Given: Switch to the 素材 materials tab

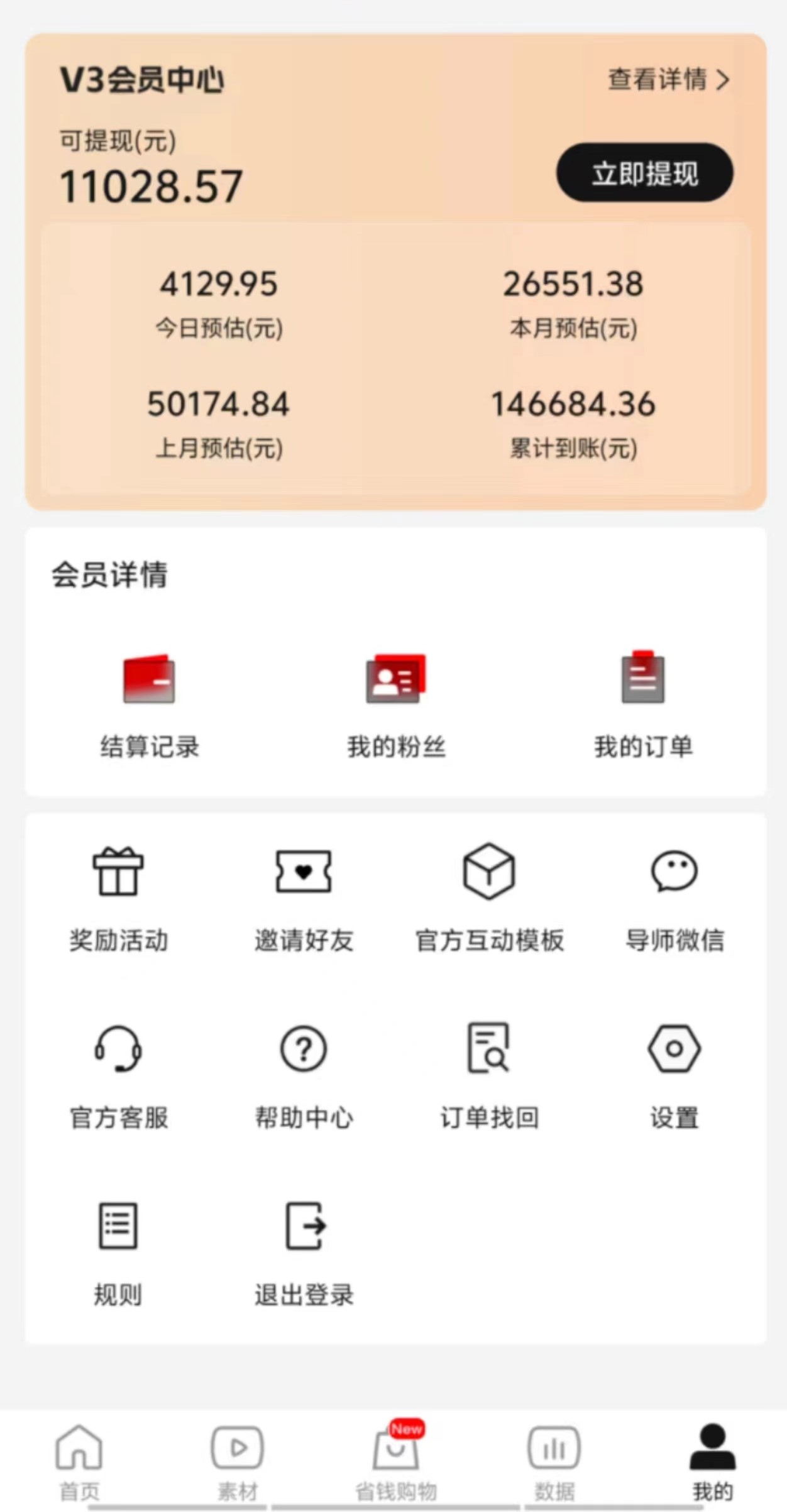Looking at the screenshot, I should point(237,1462).
